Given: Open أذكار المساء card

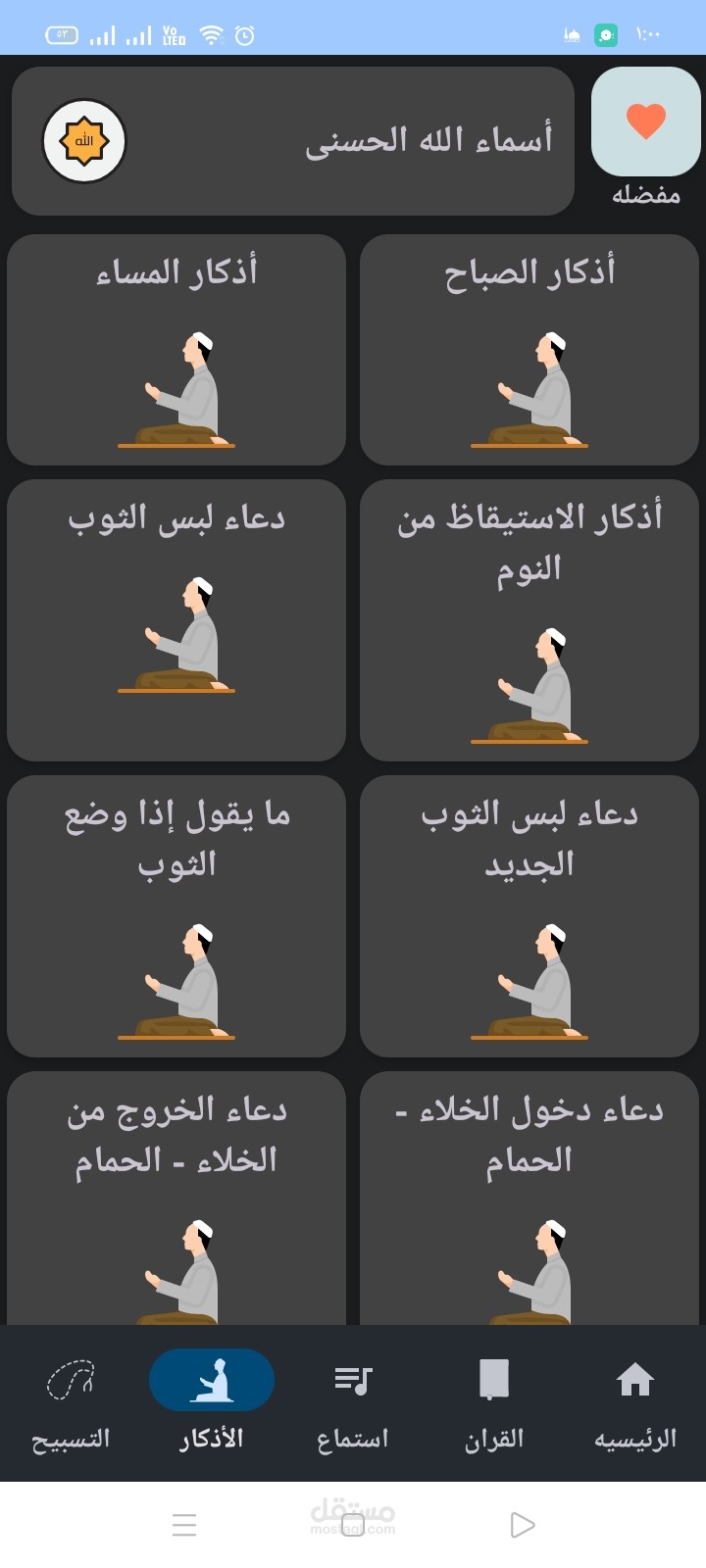Looking at the screenshot, I should click(176, 350).
